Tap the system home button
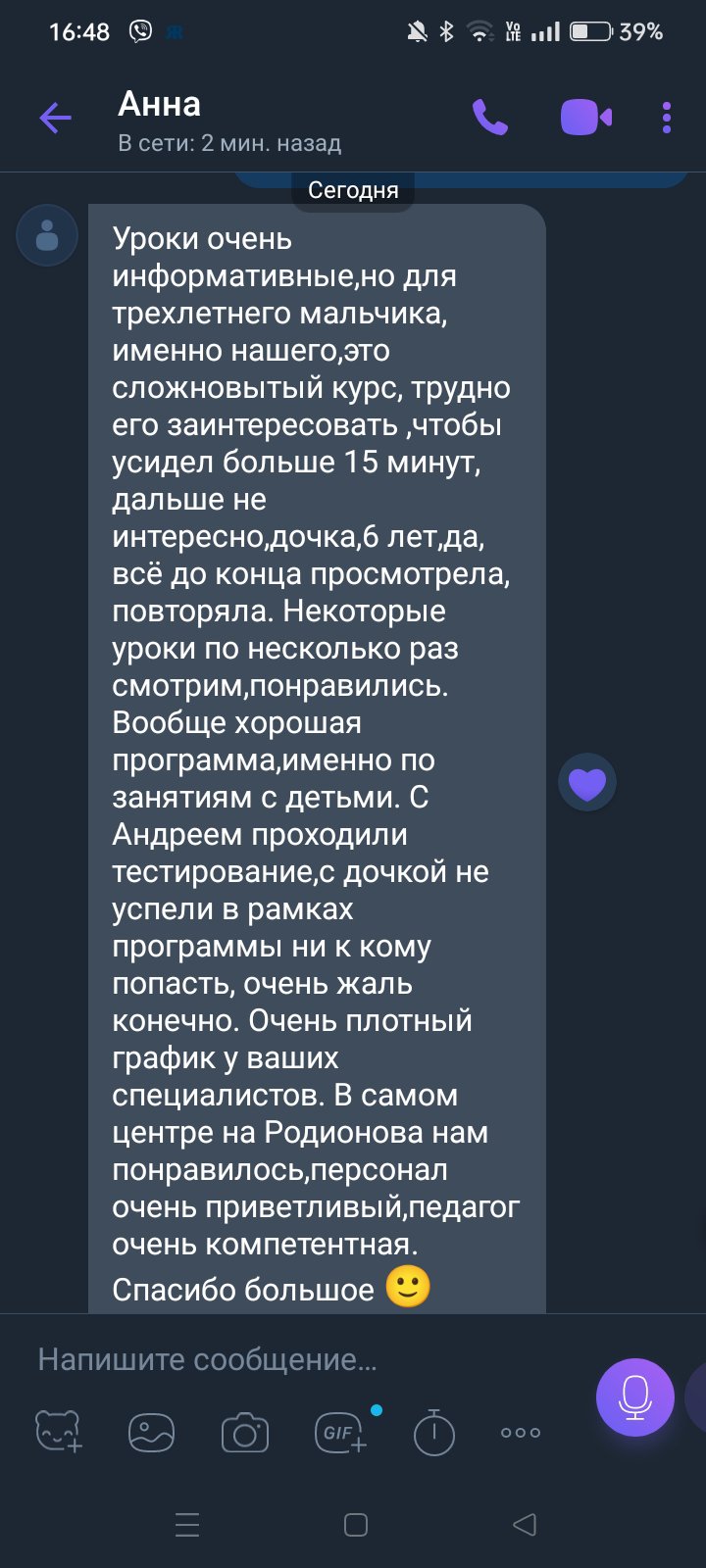Viewport: 706px width, 1568px height. pyautogui.click(x=356, y=1525)
